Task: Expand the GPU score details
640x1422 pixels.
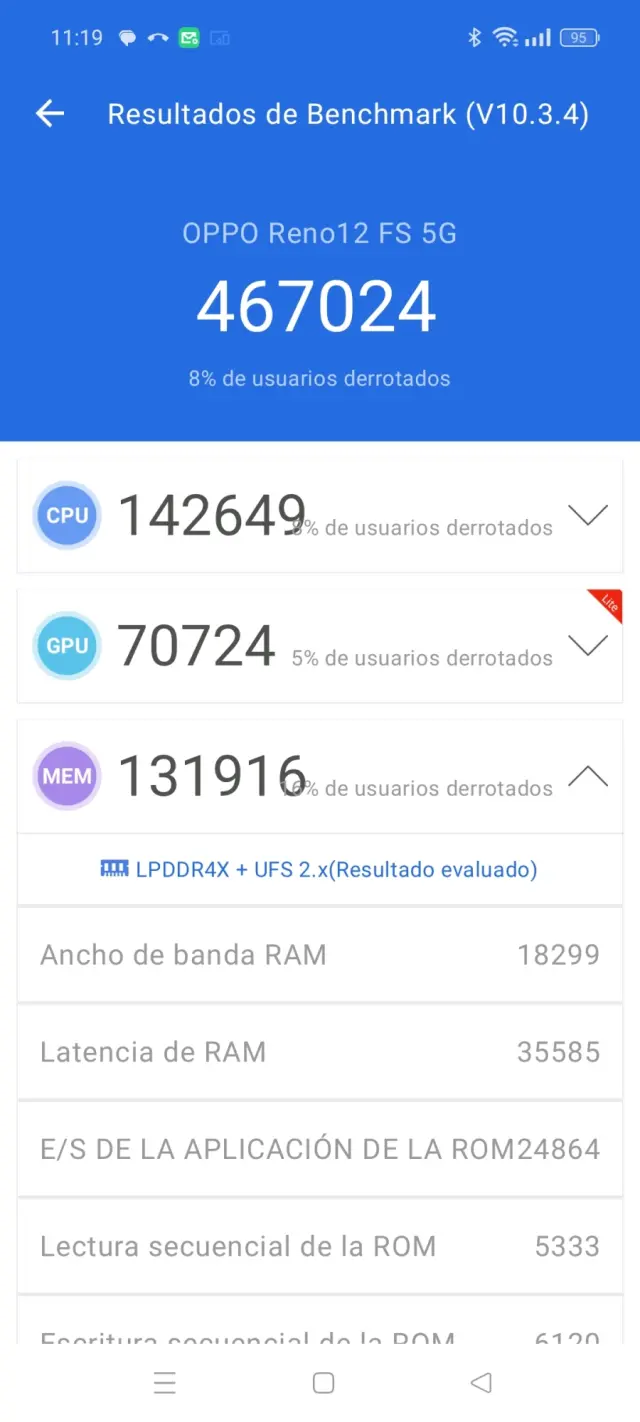Action: point(587,645)
